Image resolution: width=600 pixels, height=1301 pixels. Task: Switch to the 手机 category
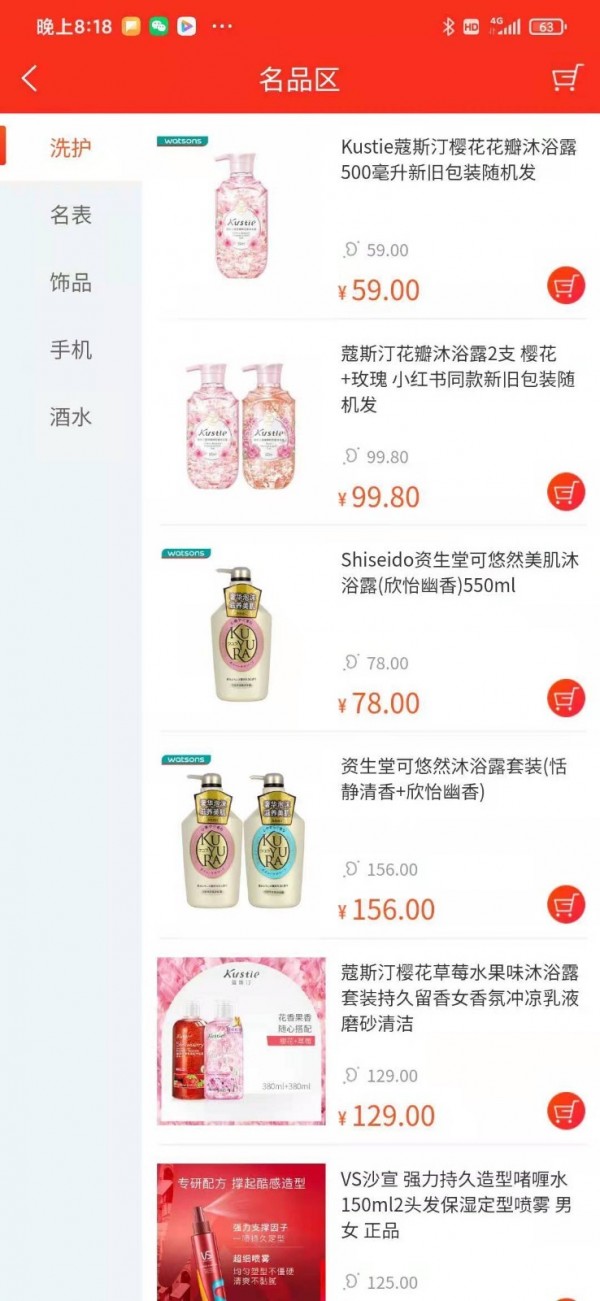tap(71, 350)
